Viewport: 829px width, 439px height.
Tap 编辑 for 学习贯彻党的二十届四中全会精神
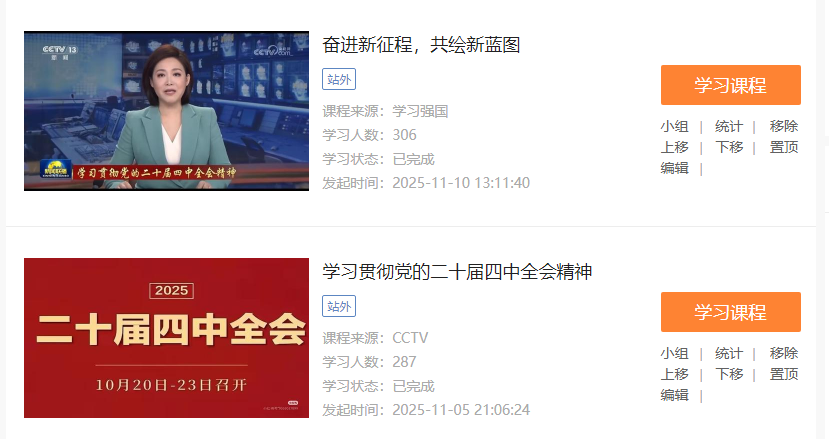[x=675, y=395]
